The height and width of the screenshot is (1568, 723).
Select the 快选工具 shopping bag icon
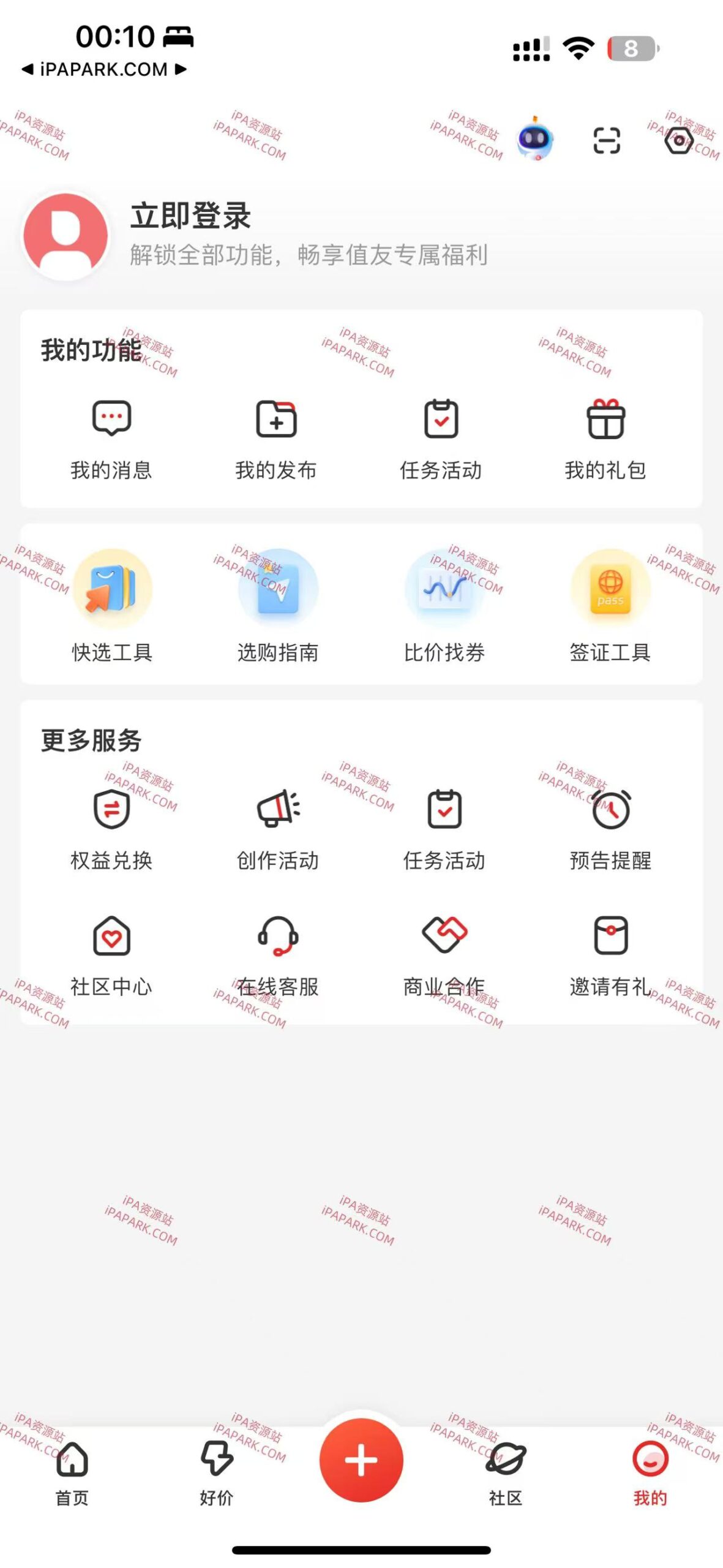112,588
